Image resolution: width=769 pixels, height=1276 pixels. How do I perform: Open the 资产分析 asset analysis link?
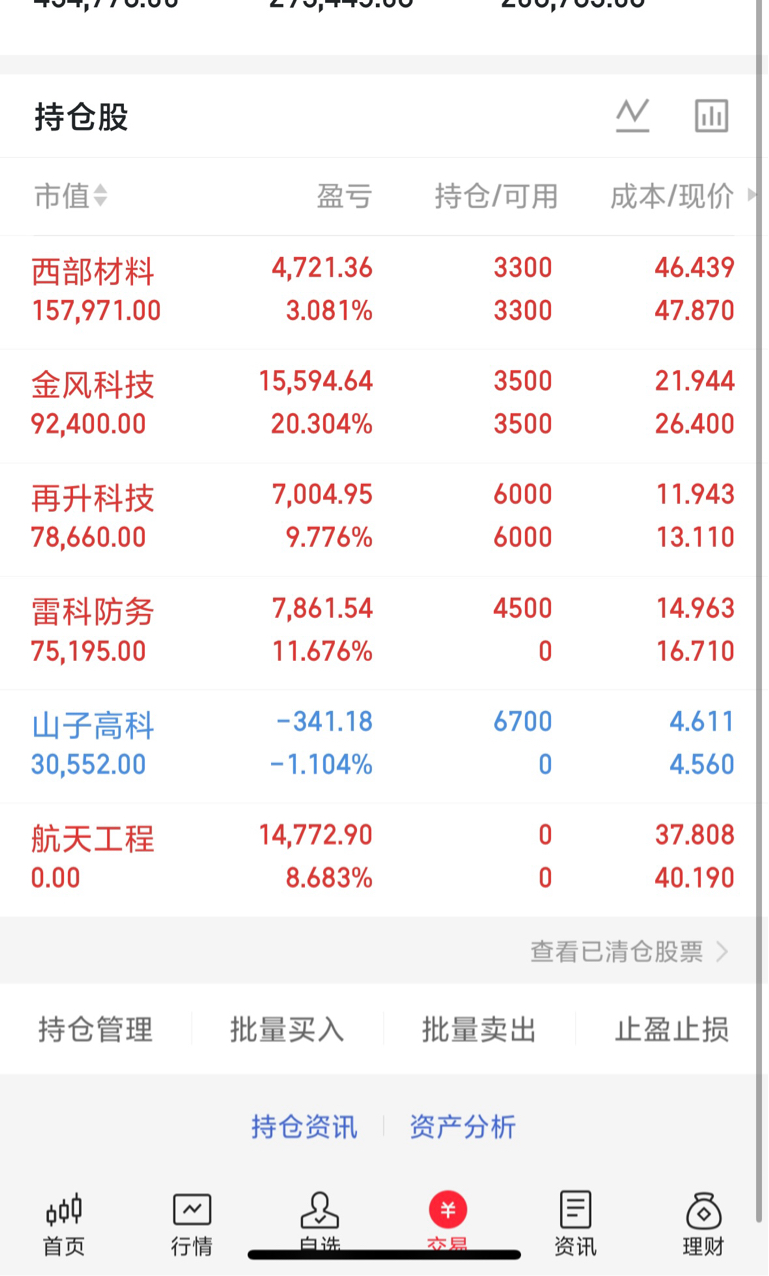tap(462, 1127)
